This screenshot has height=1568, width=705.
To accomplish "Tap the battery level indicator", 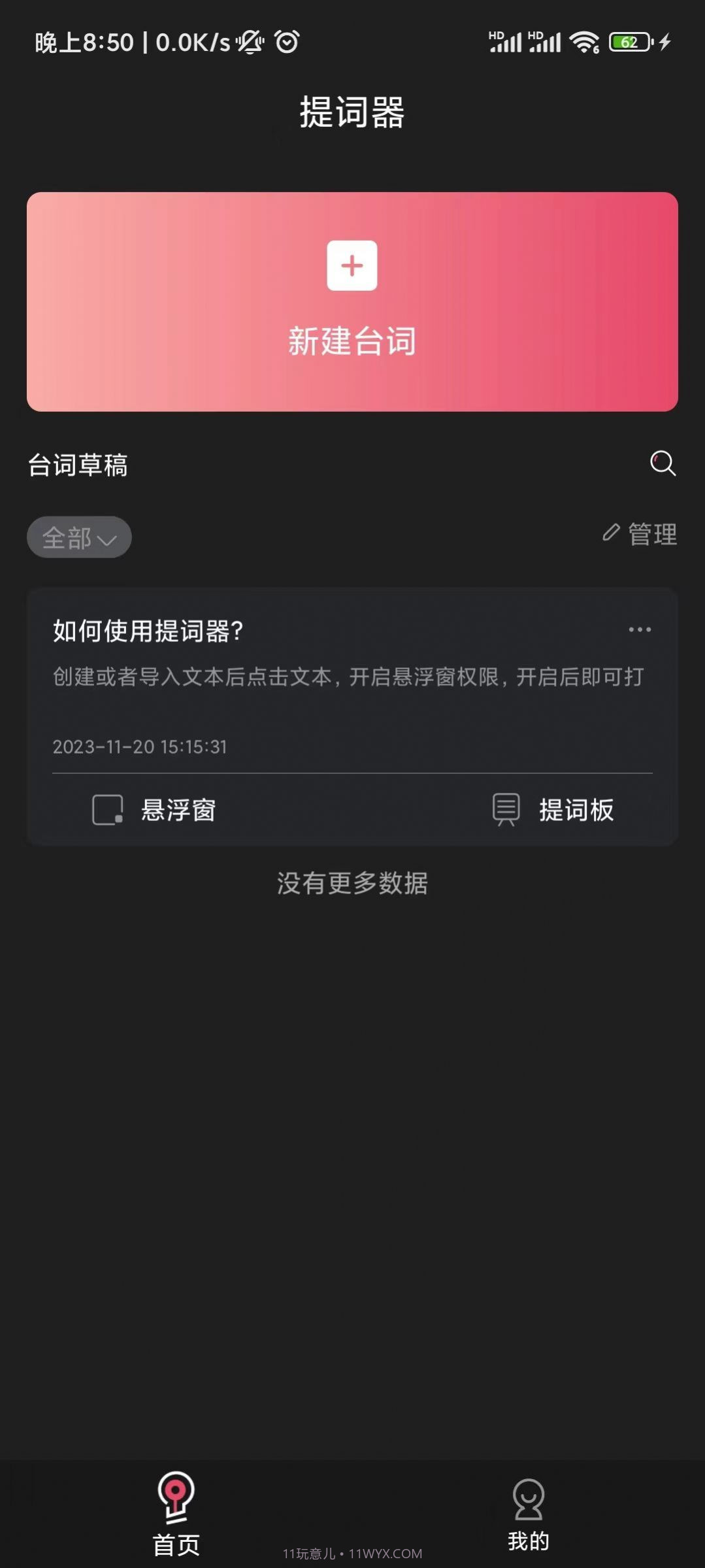I will coord(629,41).
